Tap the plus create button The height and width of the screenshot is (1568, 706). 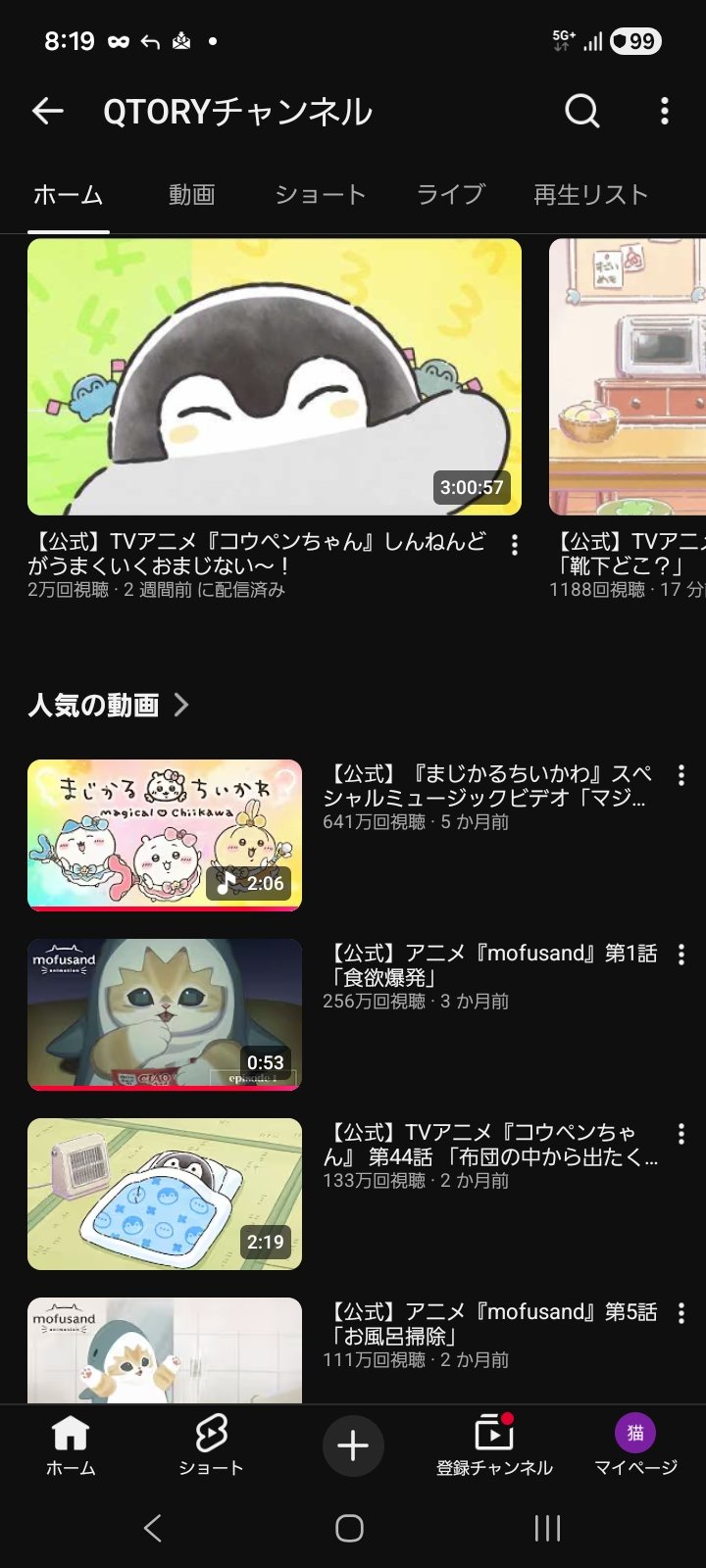pos(353,1445)
